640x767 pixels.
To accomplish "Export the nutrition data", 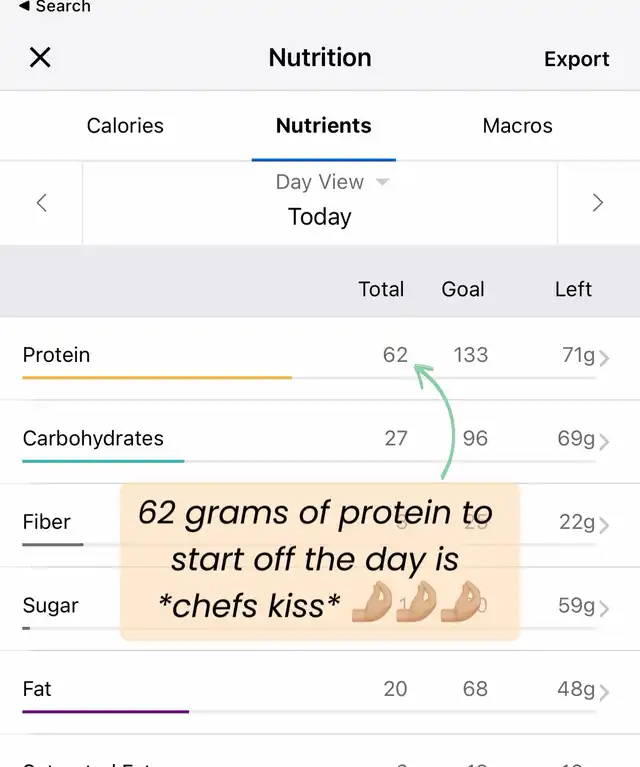I will 576,59.
